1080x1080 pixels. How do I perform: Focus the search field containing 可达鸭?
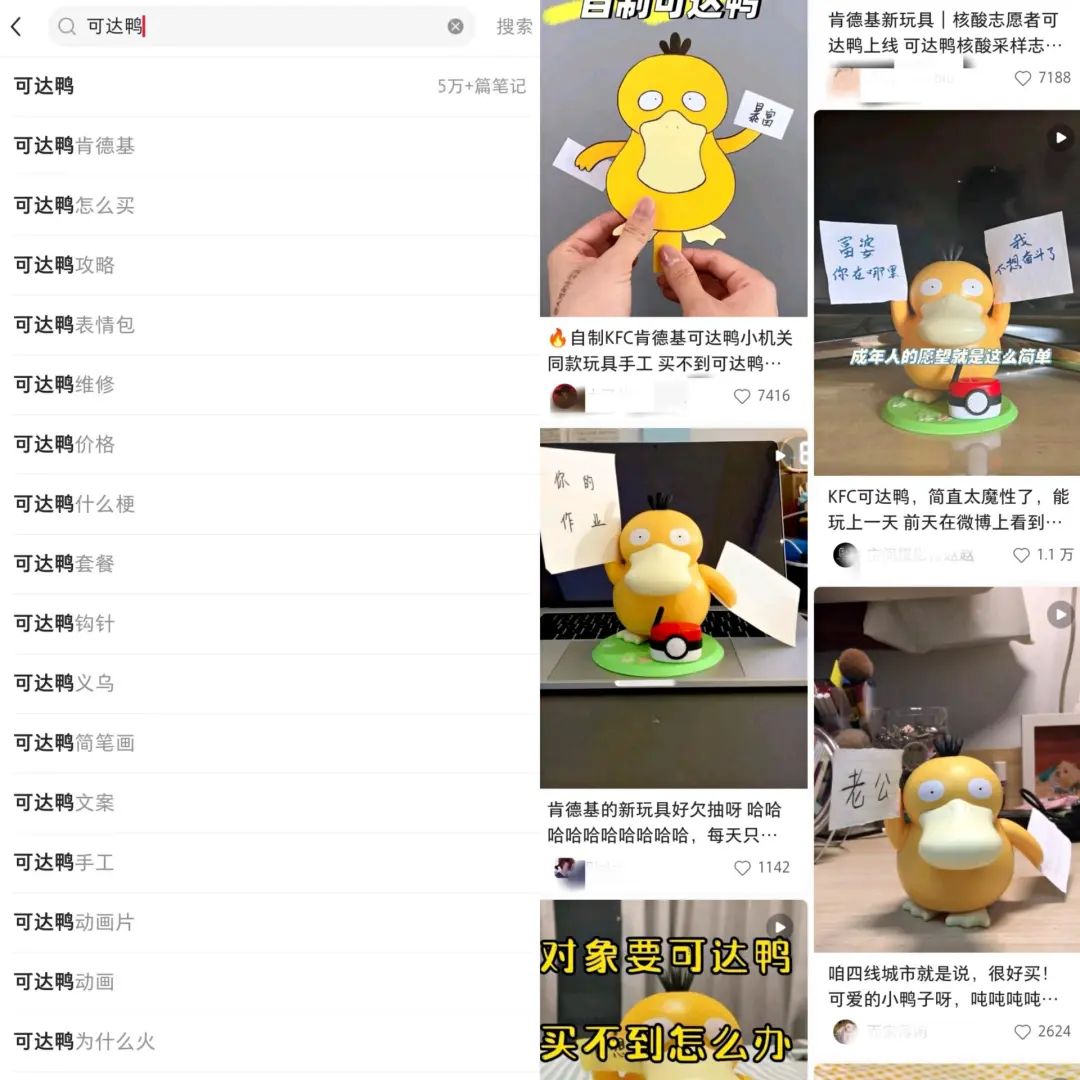[260, 27]
